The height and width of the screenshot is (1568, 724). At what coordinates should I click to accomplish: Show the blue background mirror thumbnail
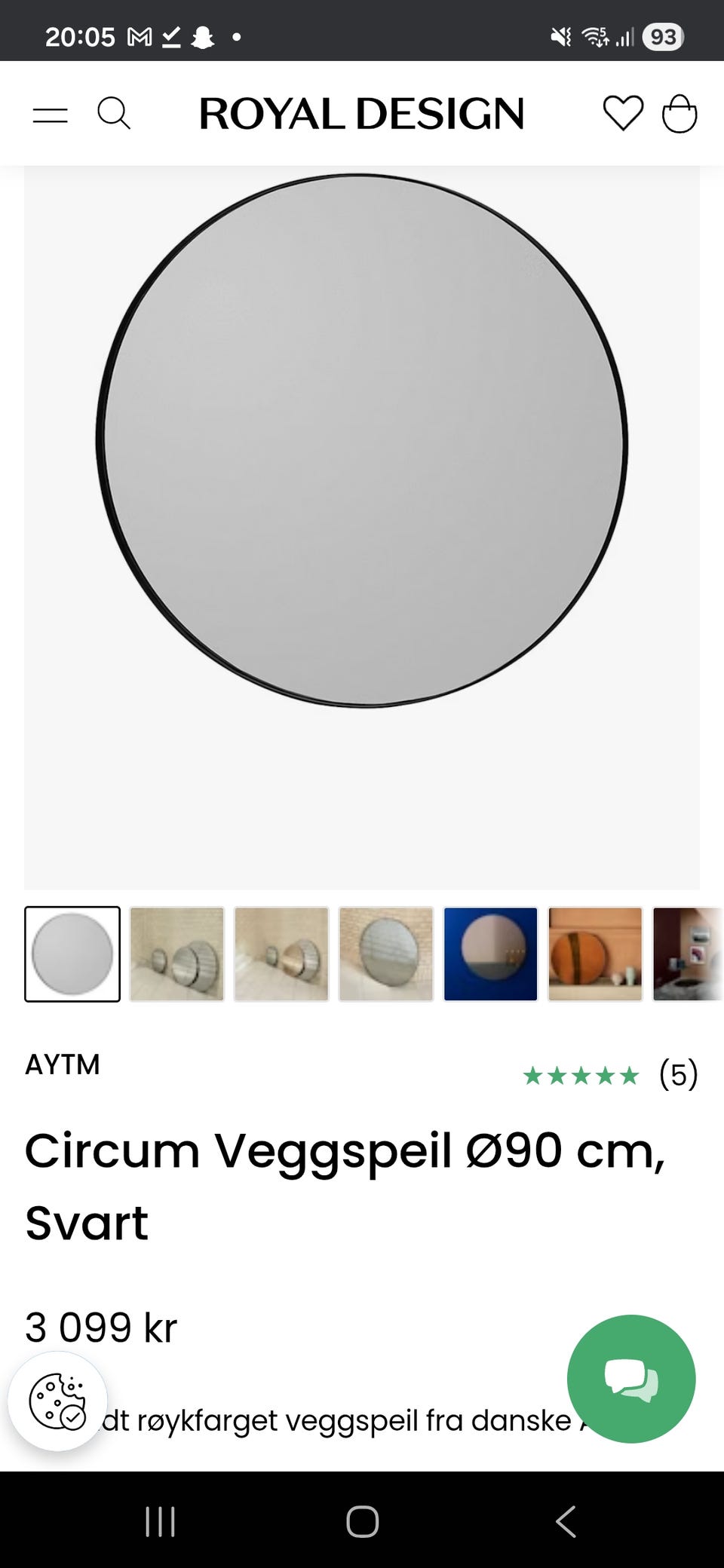click(491, 954)
